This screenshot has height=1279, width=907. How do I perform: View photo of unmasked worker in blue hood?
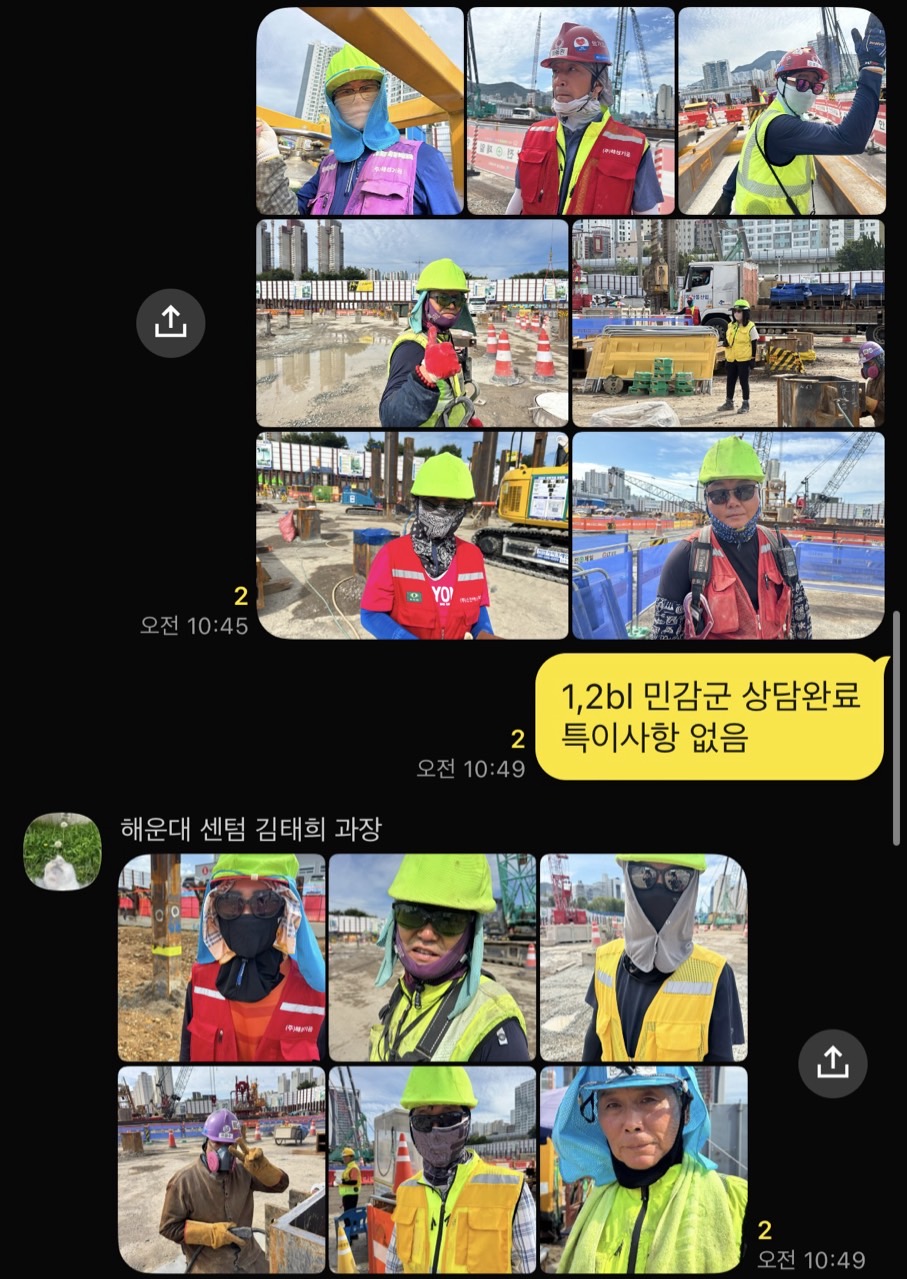tap(643, 1169)
